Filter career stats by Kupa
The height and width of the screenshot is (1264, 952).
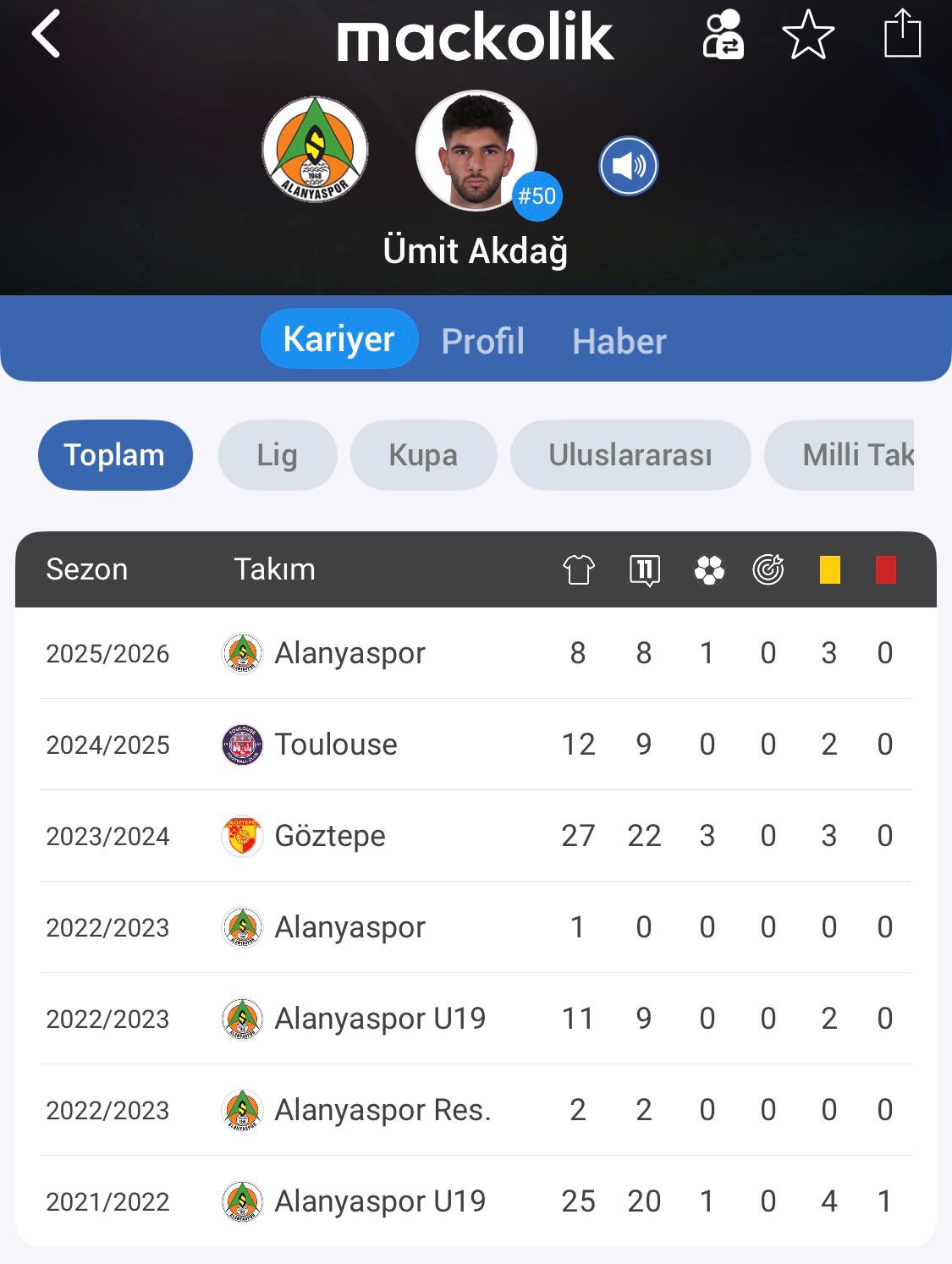pyautogui.click(x=423, y=455)
